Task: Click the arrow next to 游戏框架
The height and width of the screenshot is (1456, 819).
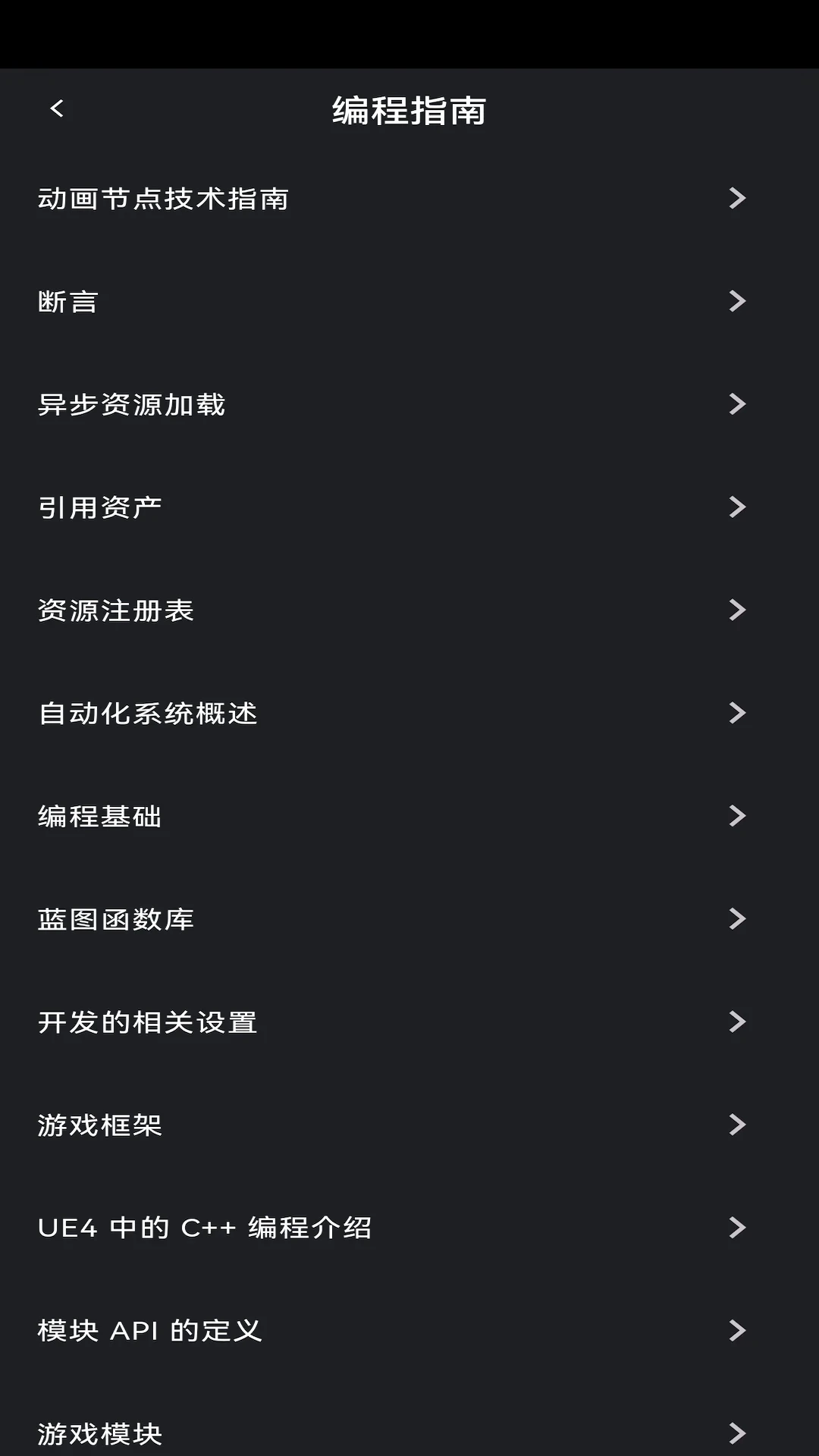Action: pyautogui.click(x=736, y=1125)
